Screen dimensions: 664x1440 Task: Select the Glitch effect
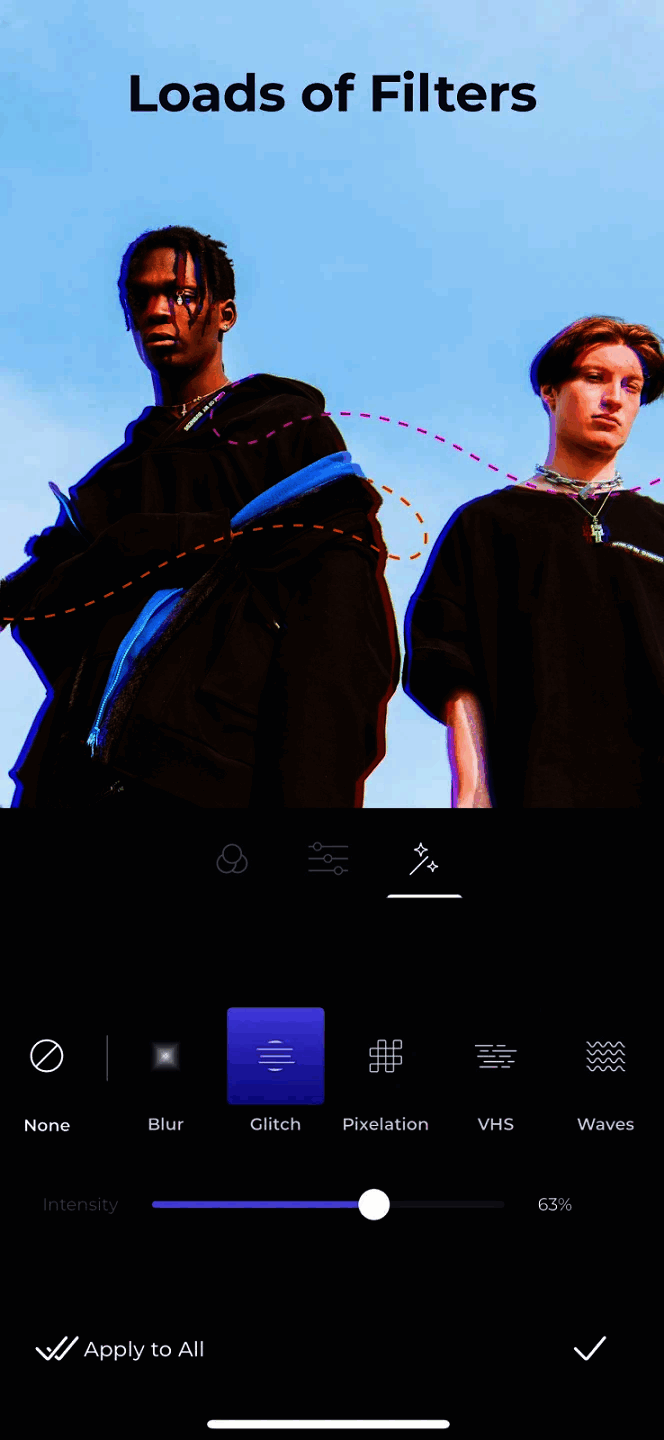click(276, 1056)
